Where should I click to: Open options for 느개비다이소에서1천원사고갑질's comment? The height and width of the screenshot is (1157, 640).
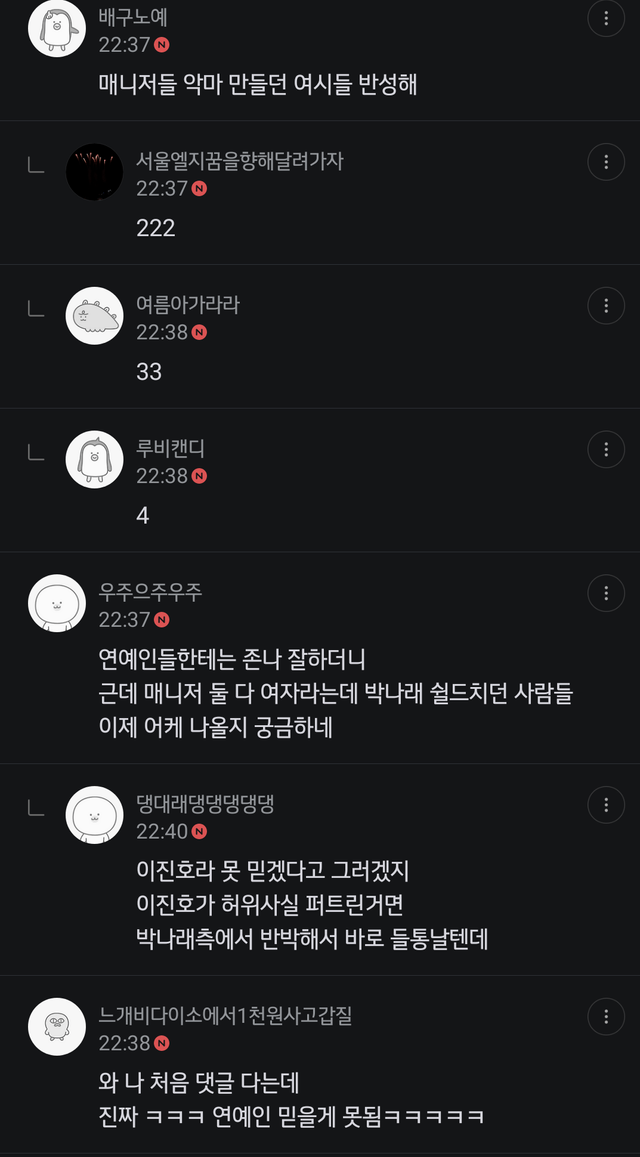[x=606, y=1017]
